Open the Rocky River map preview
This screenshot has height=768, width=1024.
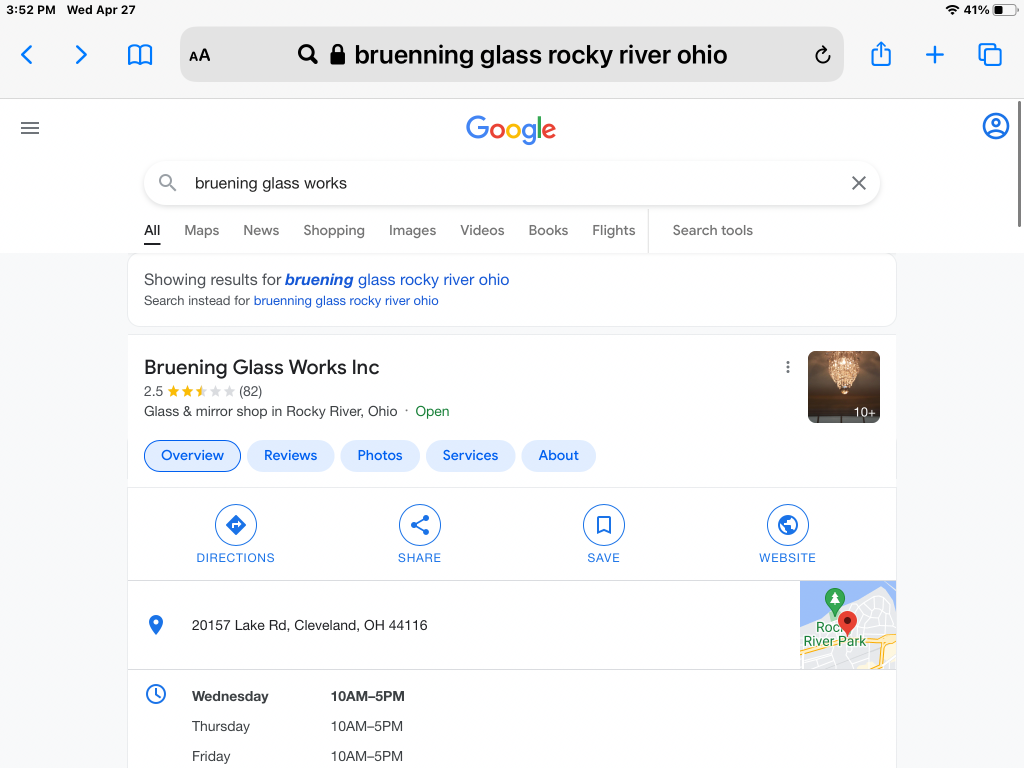click(847, 625)
